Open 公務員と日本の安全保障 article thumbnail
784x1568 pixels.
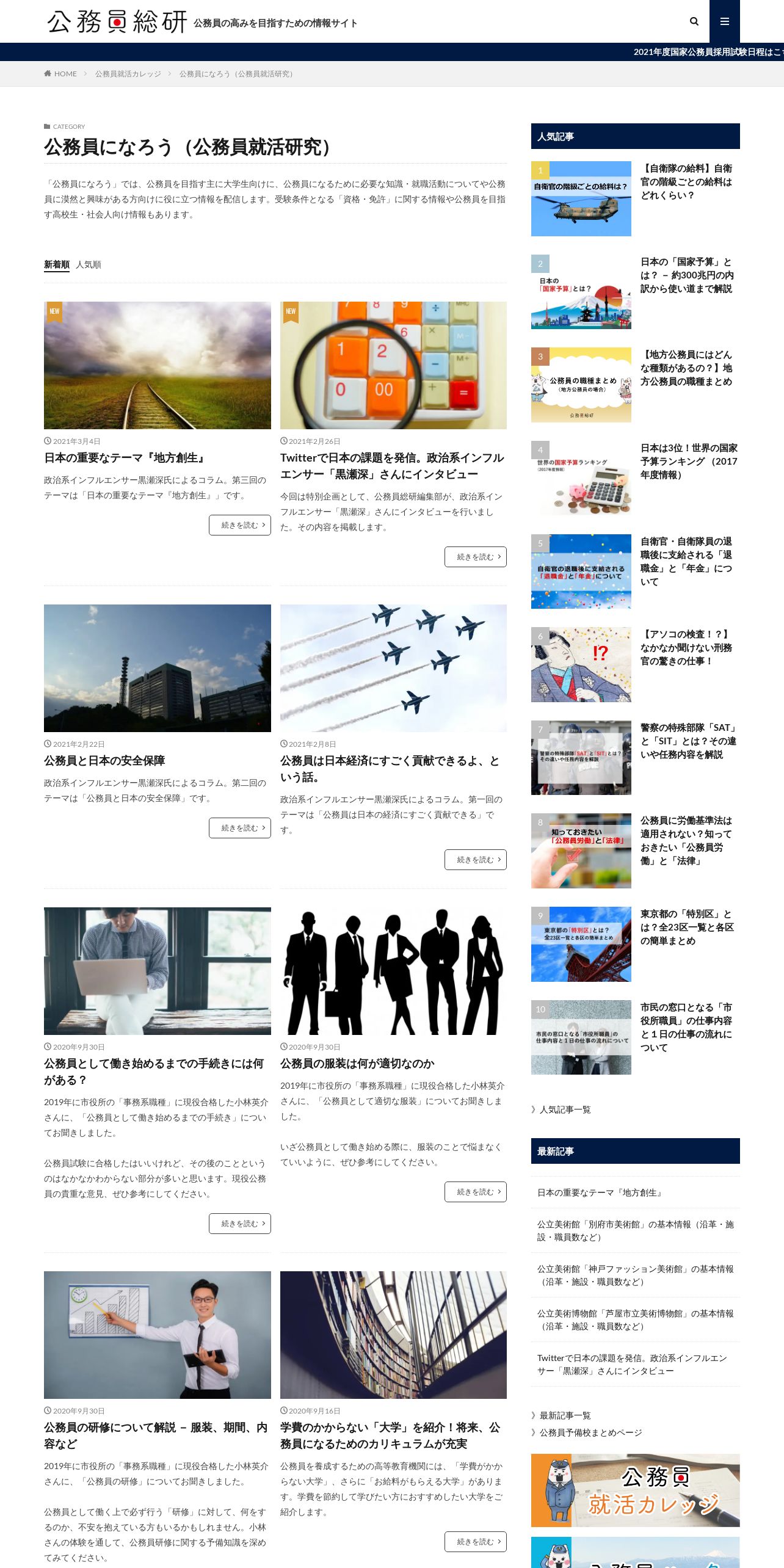tap(158, 668)
